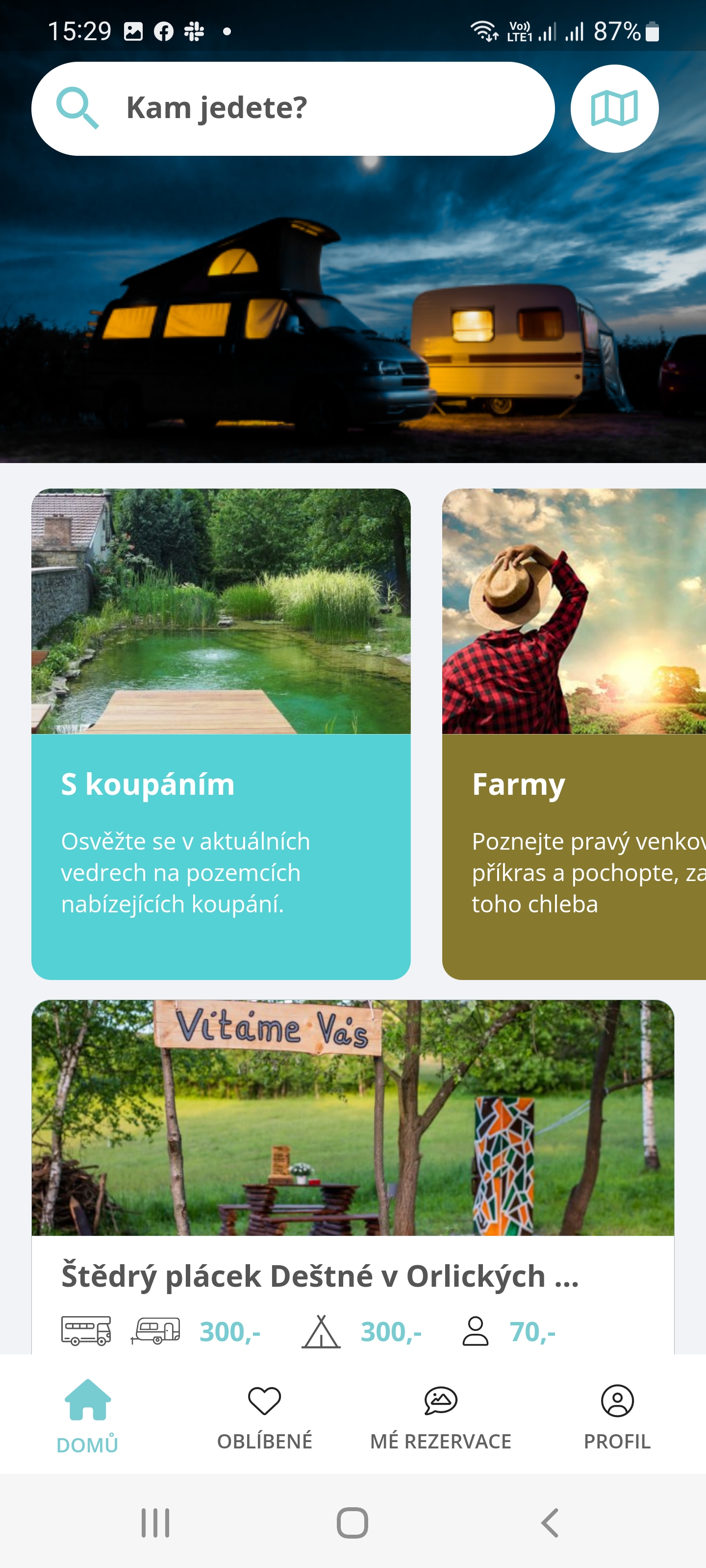706x1568 pixels.
Task: Open the 'S koupáním' category card
Action: point(221,734)
